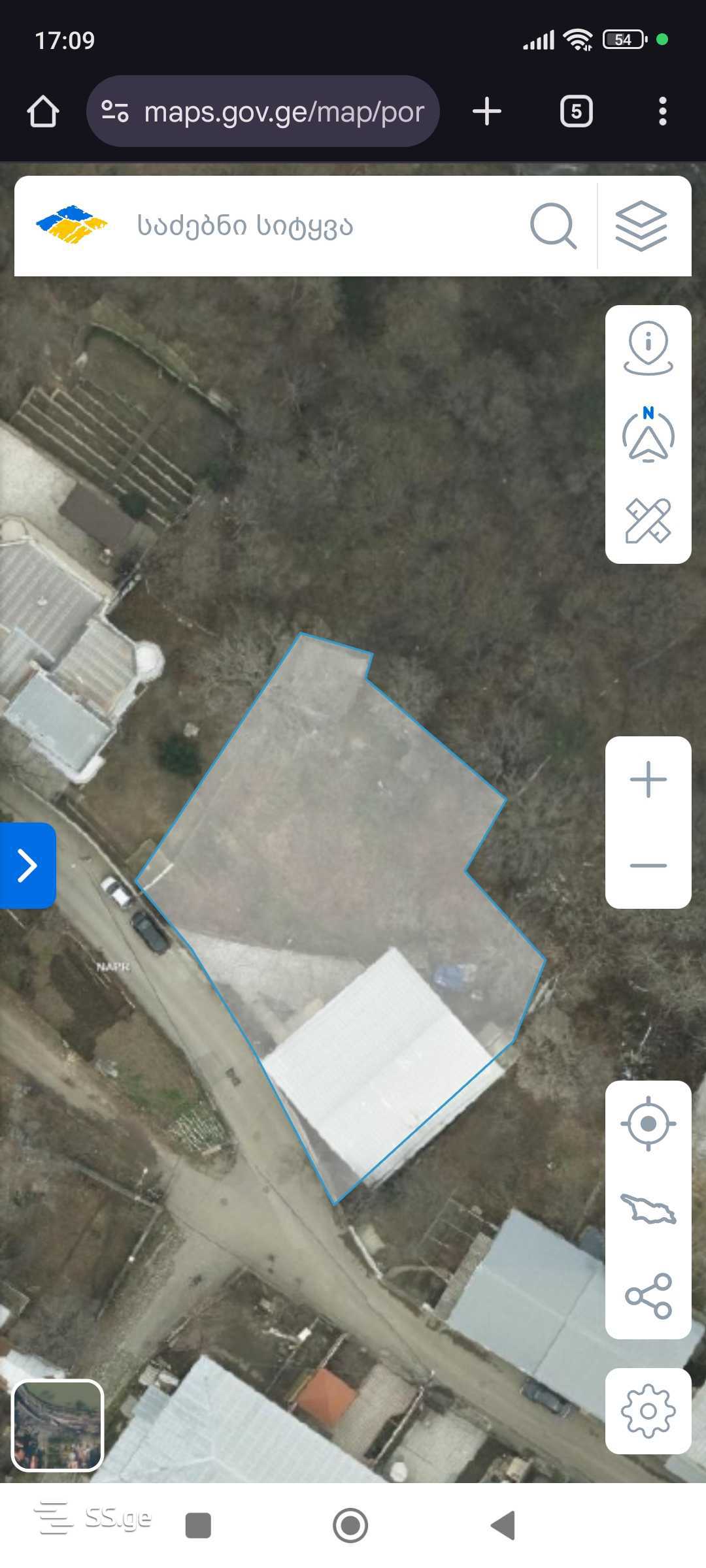This screenshot has width=706, height=1568.
Task: Activate the location info tool
Action: (648, 348)
